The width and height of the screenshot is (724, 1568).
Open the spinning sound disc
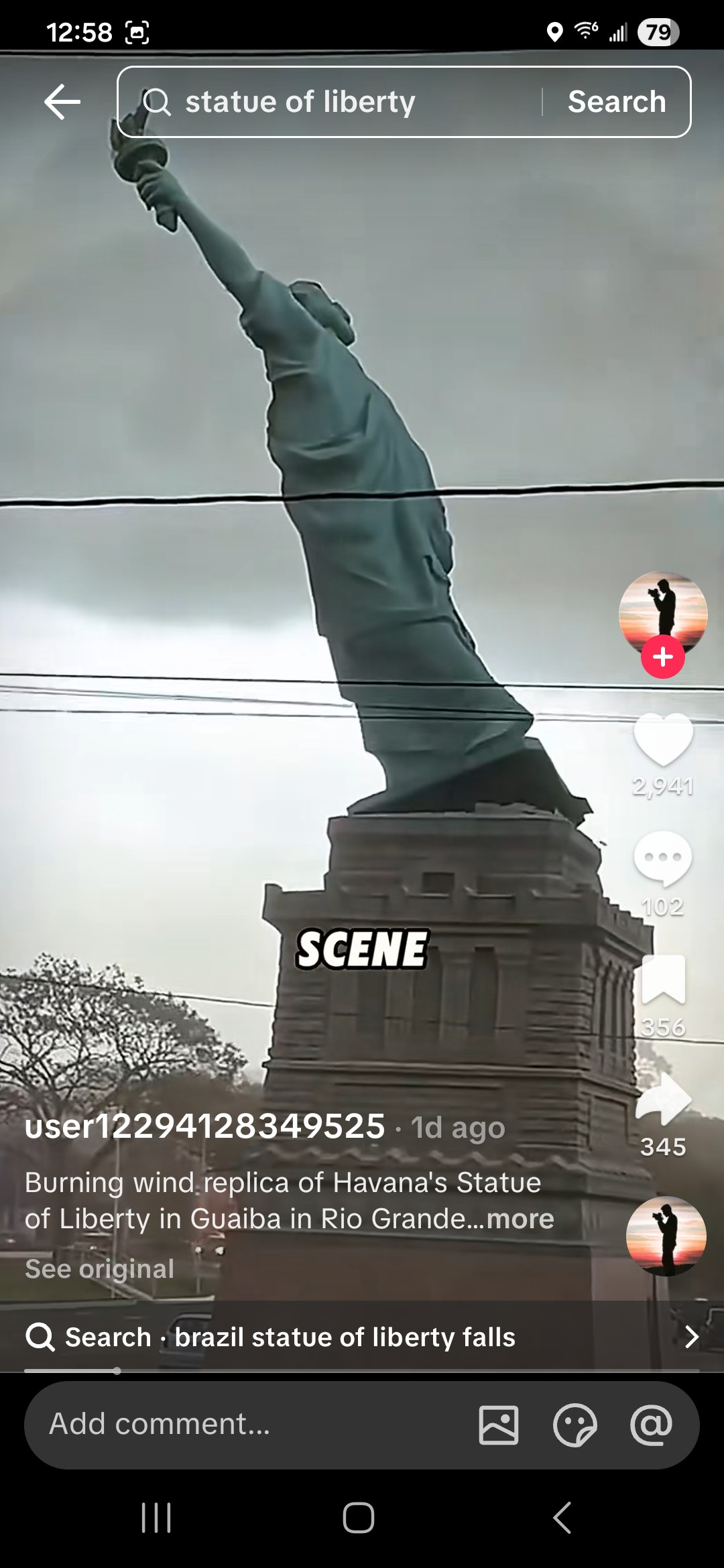point(666,1236)
